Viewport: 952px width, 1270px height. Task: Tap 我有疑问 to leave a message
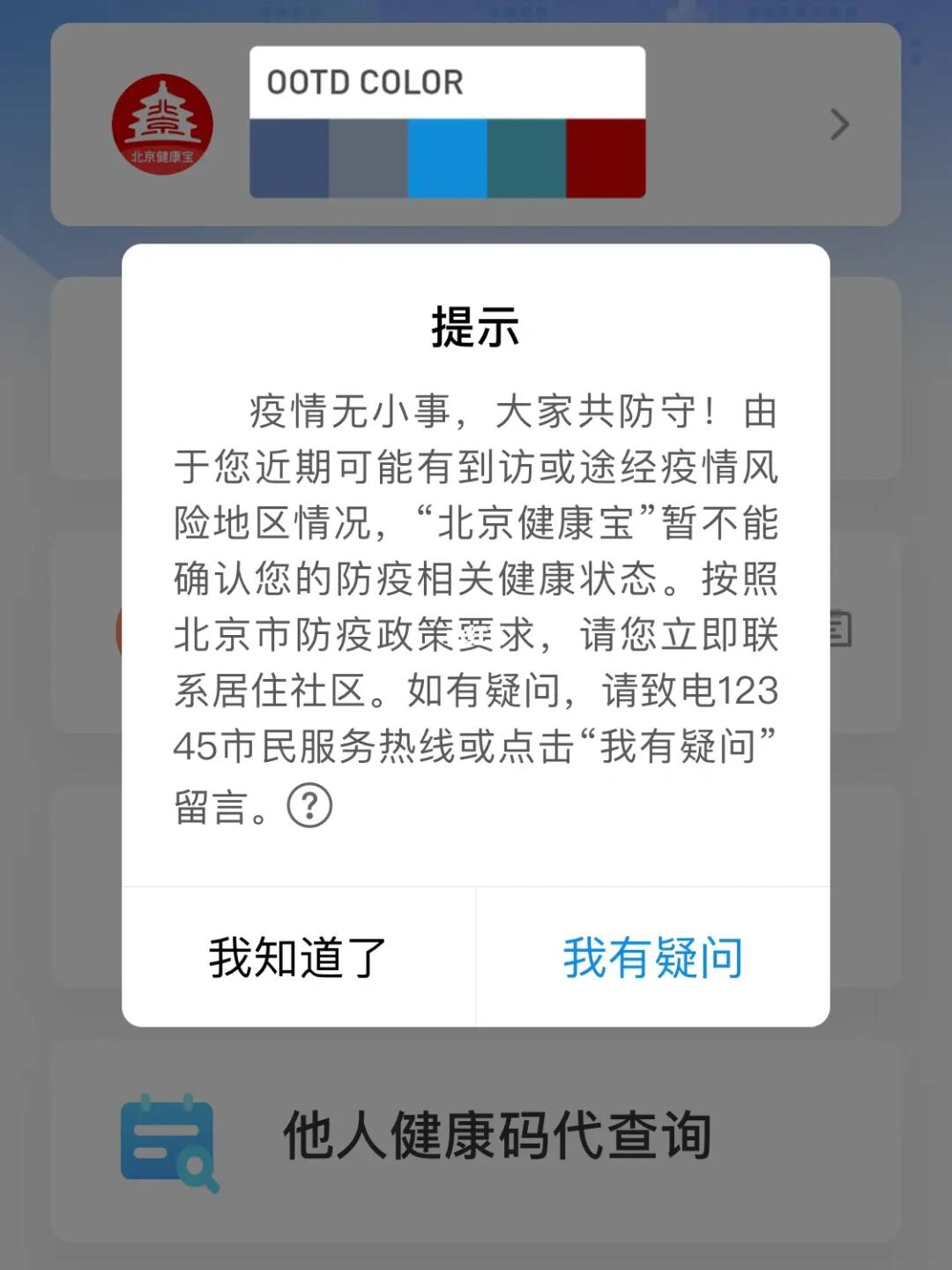[x=652, y=957]
